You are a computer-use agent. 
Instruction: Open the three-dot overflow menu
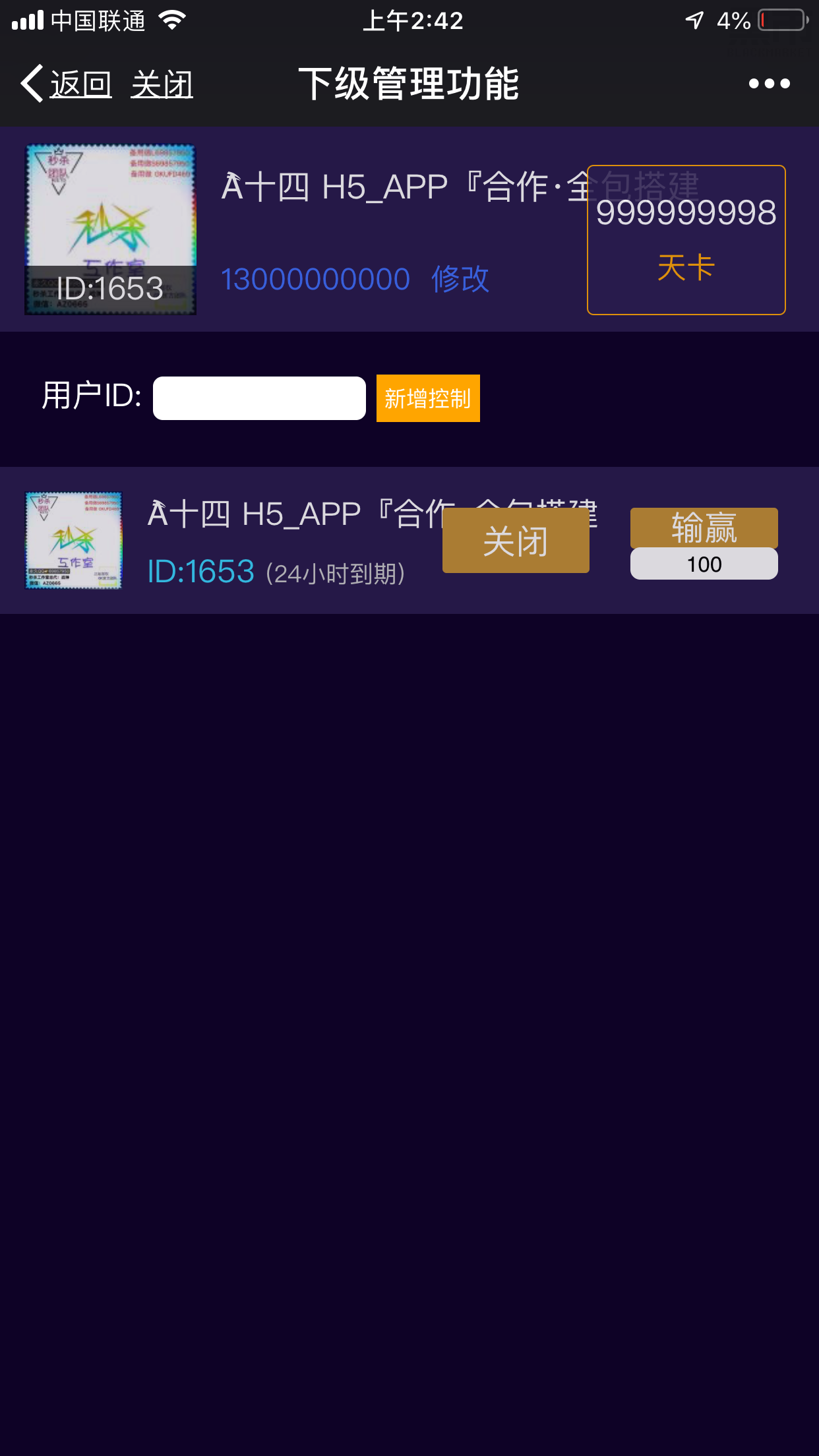pyautogui.click(x=769, y=84)
